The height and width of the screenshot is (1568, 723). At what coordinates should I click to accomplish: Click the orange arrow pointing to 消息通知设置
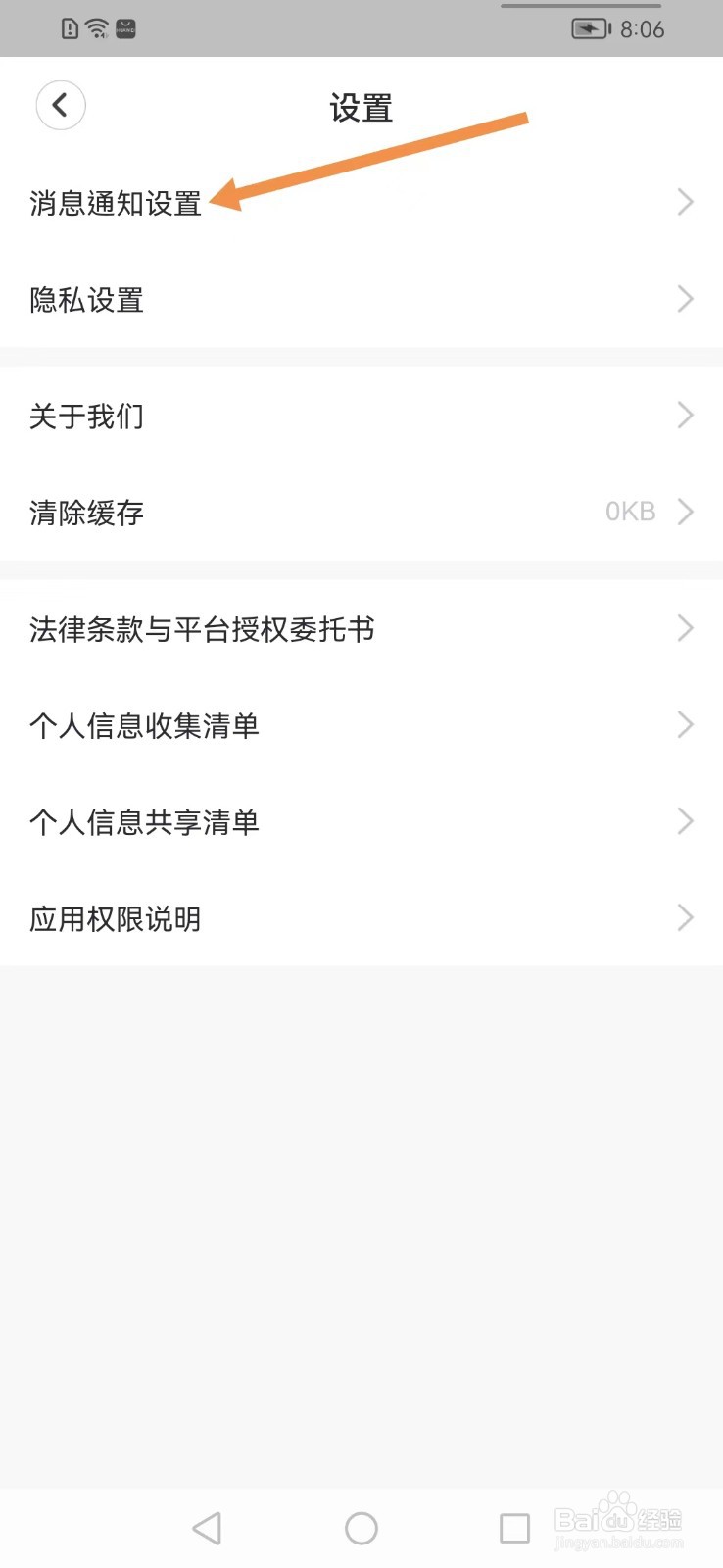(372, 157)
